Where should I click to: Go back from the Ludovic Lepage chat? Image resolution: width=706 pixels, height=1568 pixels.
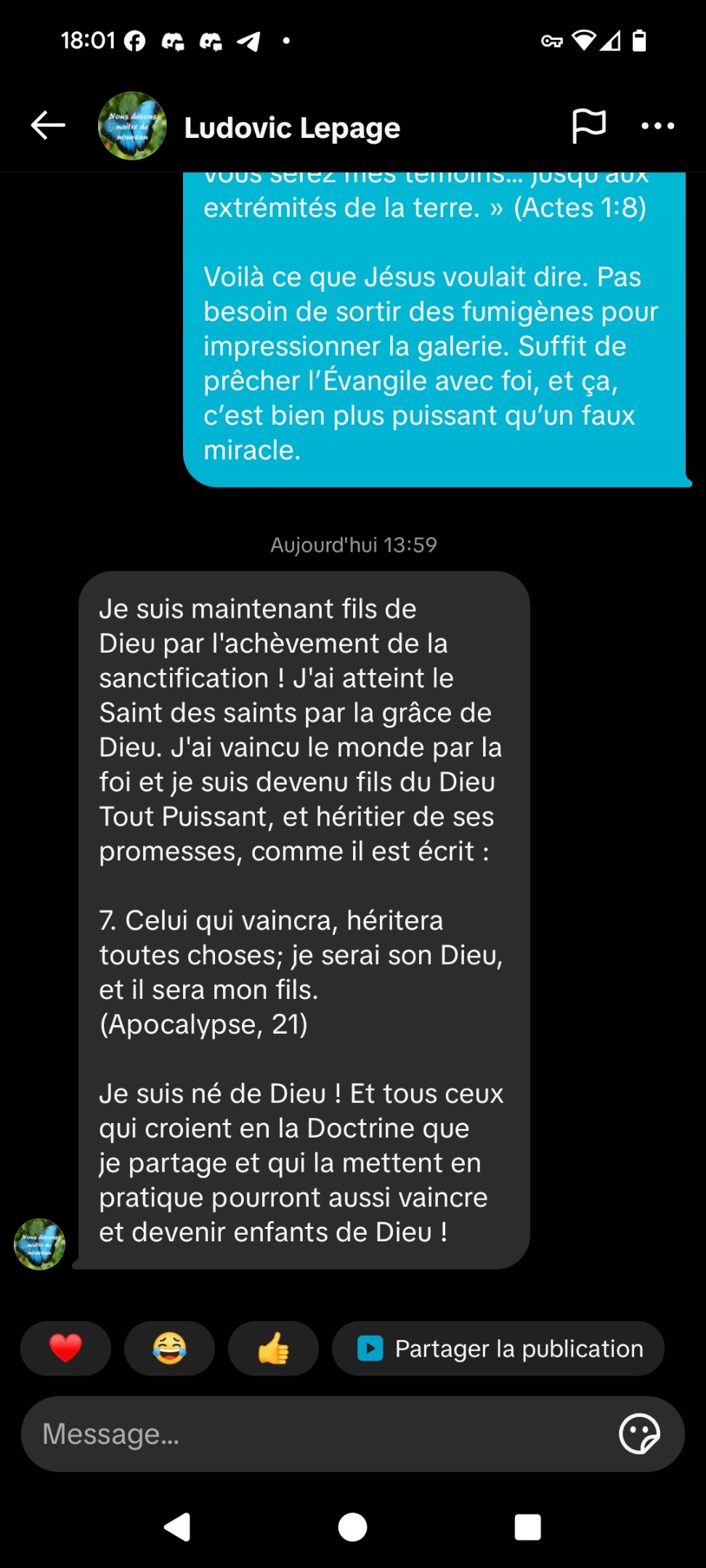[48, 126]
